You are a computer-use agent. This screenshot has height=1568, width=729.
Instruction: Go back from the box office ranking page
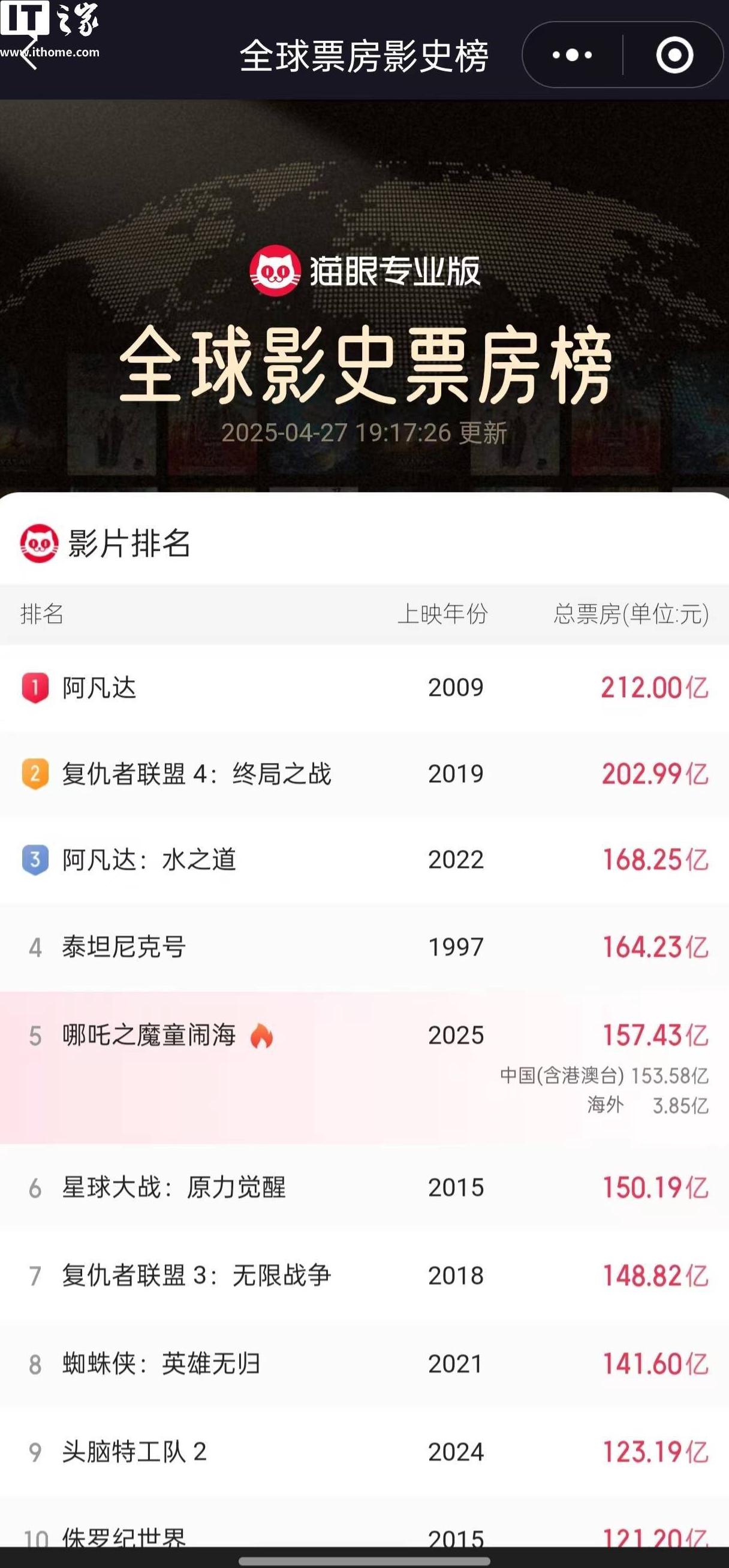(29, 56)
